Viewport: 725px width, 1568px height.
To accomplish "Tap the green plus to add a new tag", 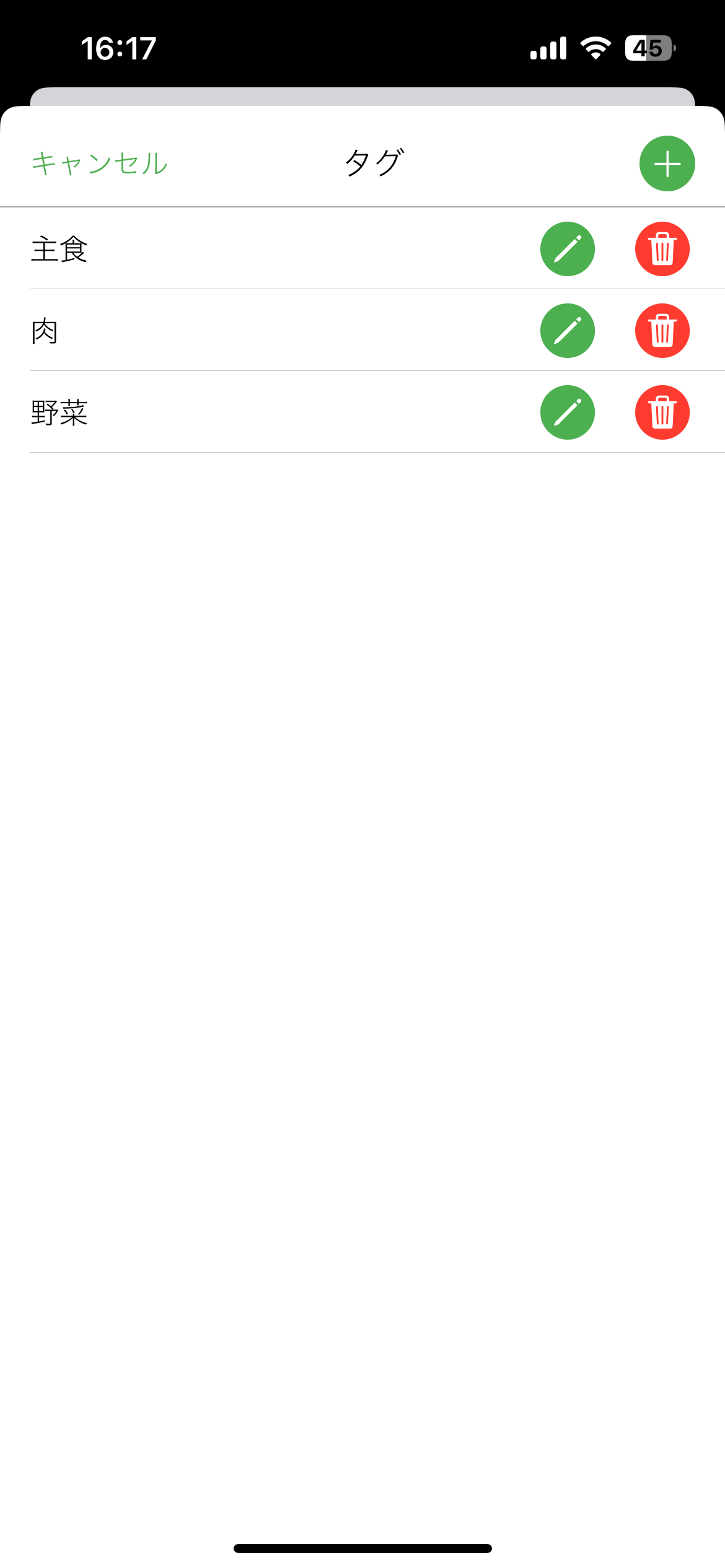I will click(x=667, y=163).
